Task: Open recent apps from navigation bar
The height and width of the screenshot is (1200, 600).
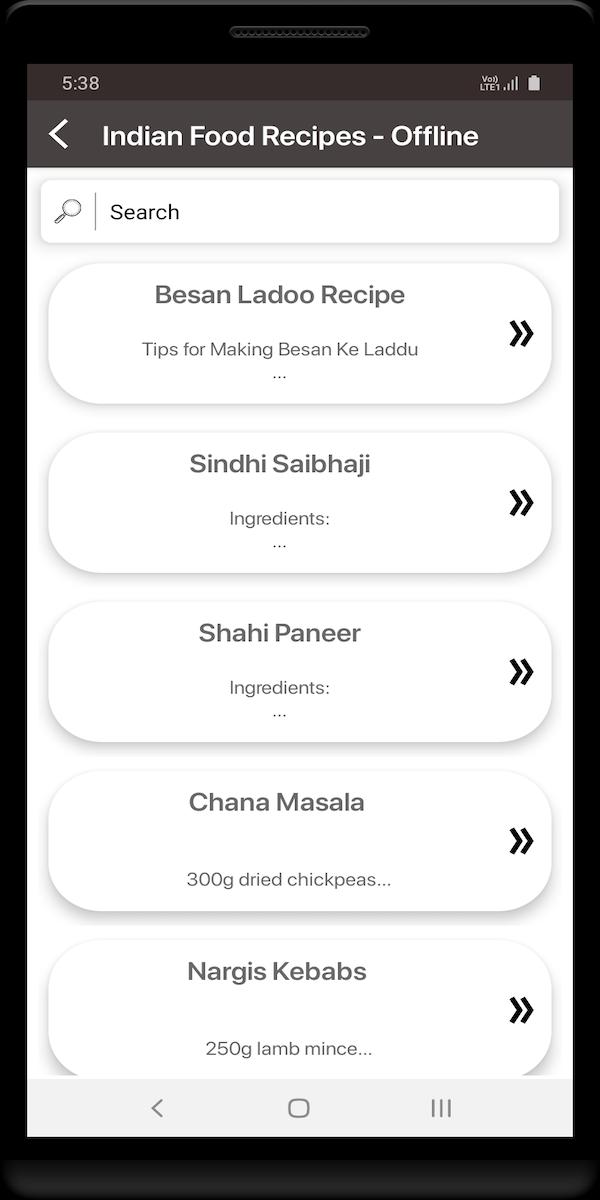Action: (x=441, y=1107)
